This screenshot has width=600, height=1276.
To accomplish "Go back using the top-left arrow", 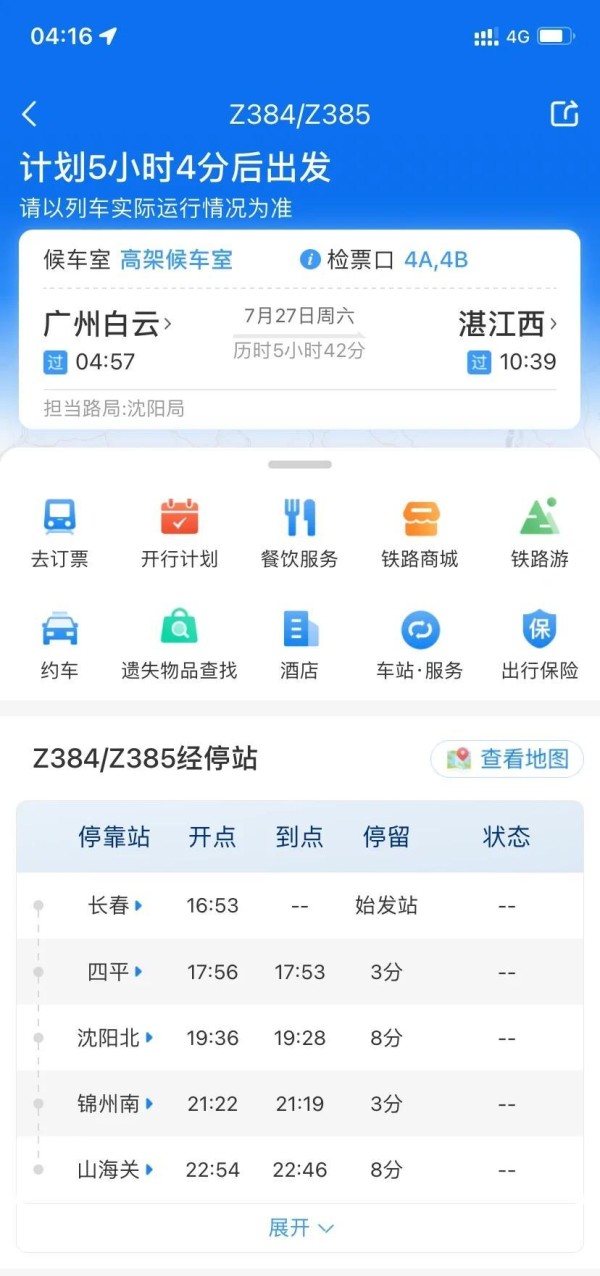I will click(30, 114).
